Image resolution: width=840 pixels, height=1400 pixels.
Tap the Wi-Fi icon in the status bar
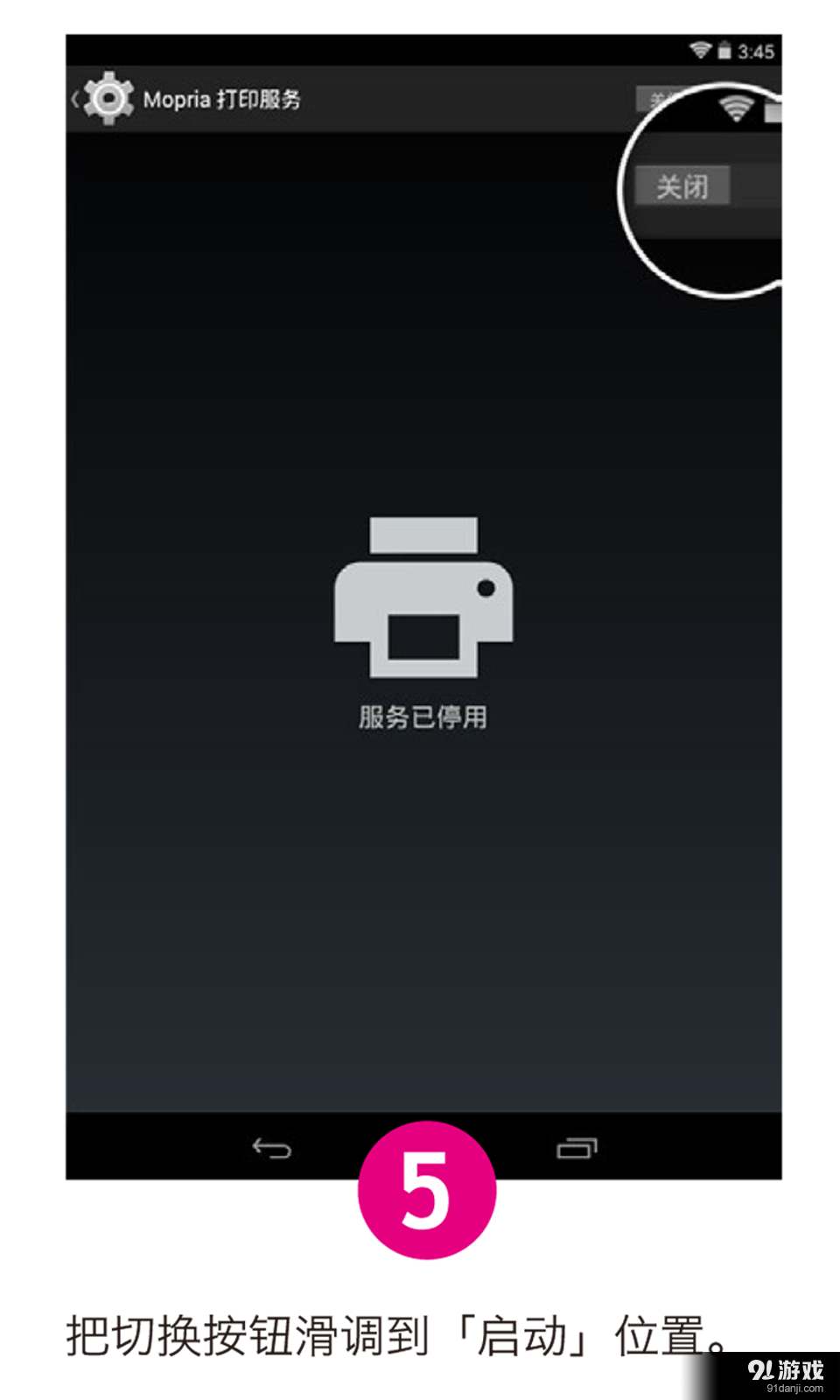[699, 51]
